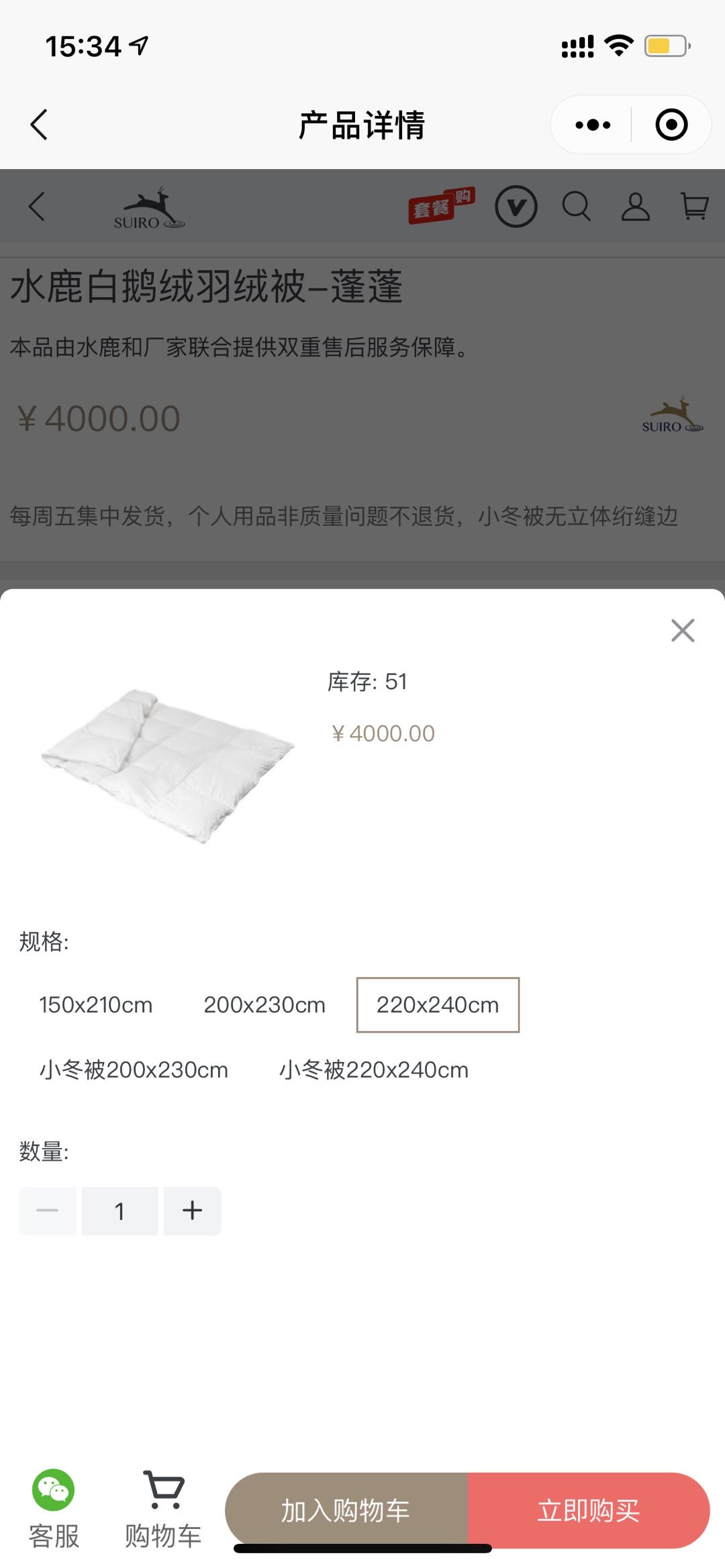Decrease quantity with the minus button
Viewport: 725px width, 1568px height.
click(x=47, y=1210)
